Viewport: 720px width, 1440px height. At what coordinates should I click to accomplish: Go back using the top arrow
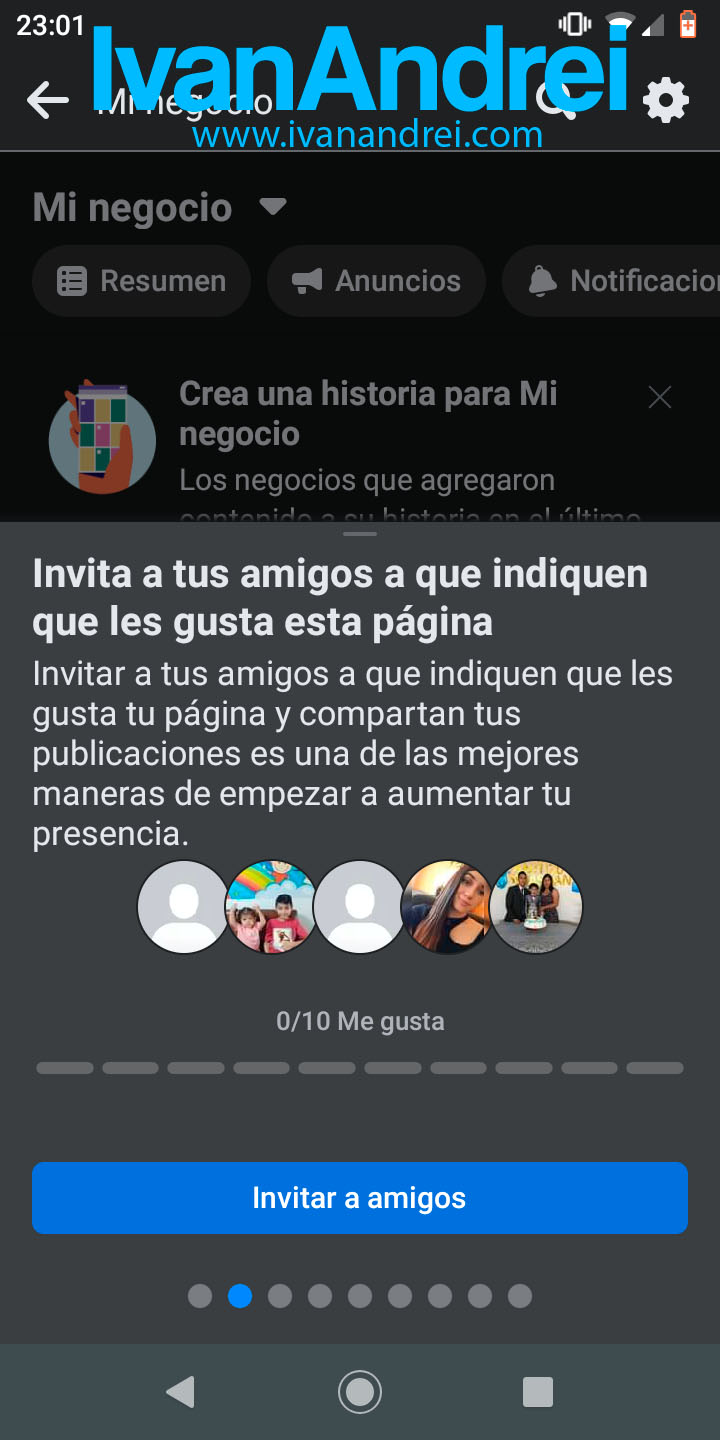47,100
